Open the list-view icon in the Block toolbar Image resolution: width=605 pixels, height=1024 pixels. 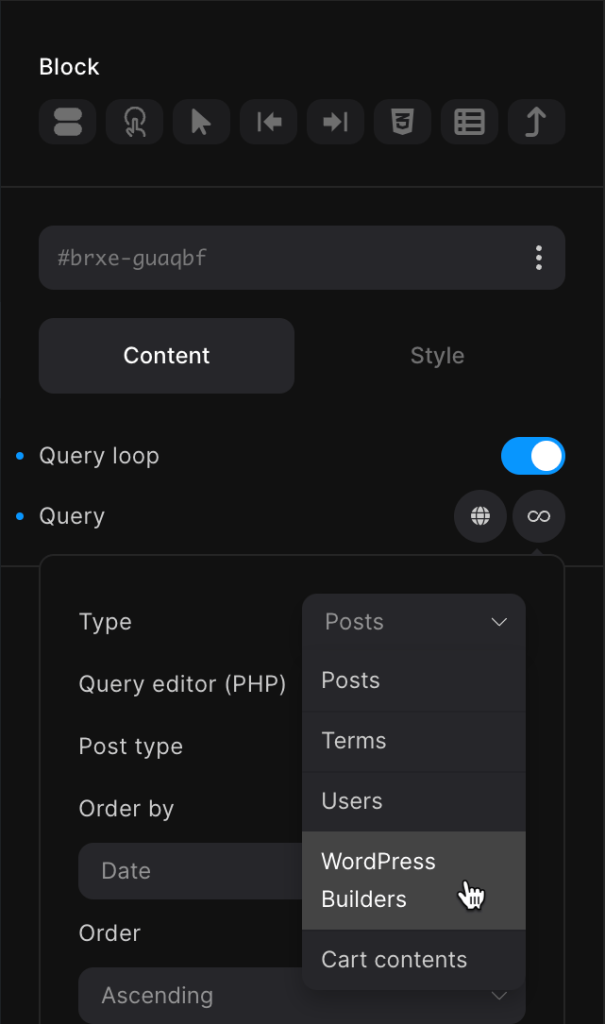pos(469,122)
